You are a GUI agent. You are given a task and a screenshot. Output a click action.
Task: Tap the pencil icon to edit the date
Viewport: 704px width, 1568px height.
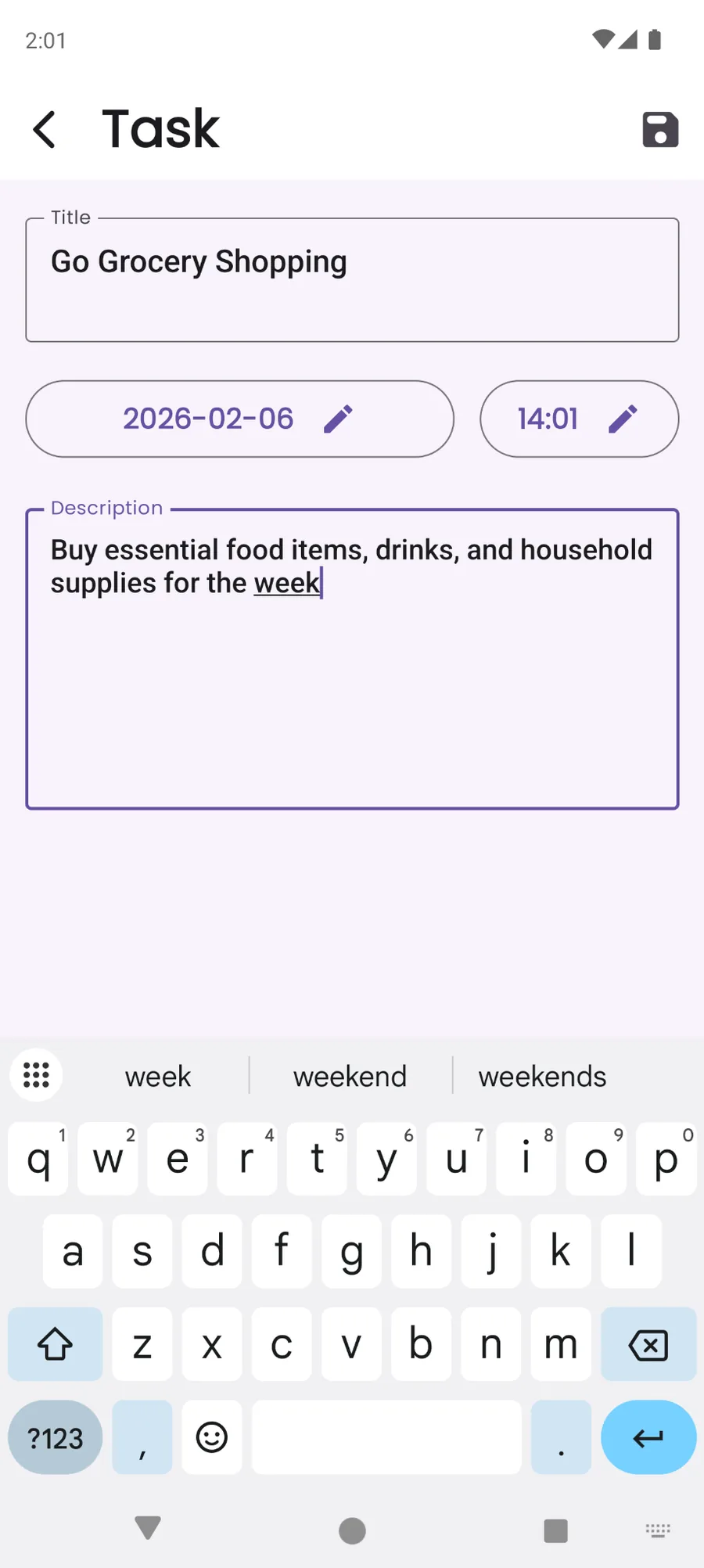339,419
